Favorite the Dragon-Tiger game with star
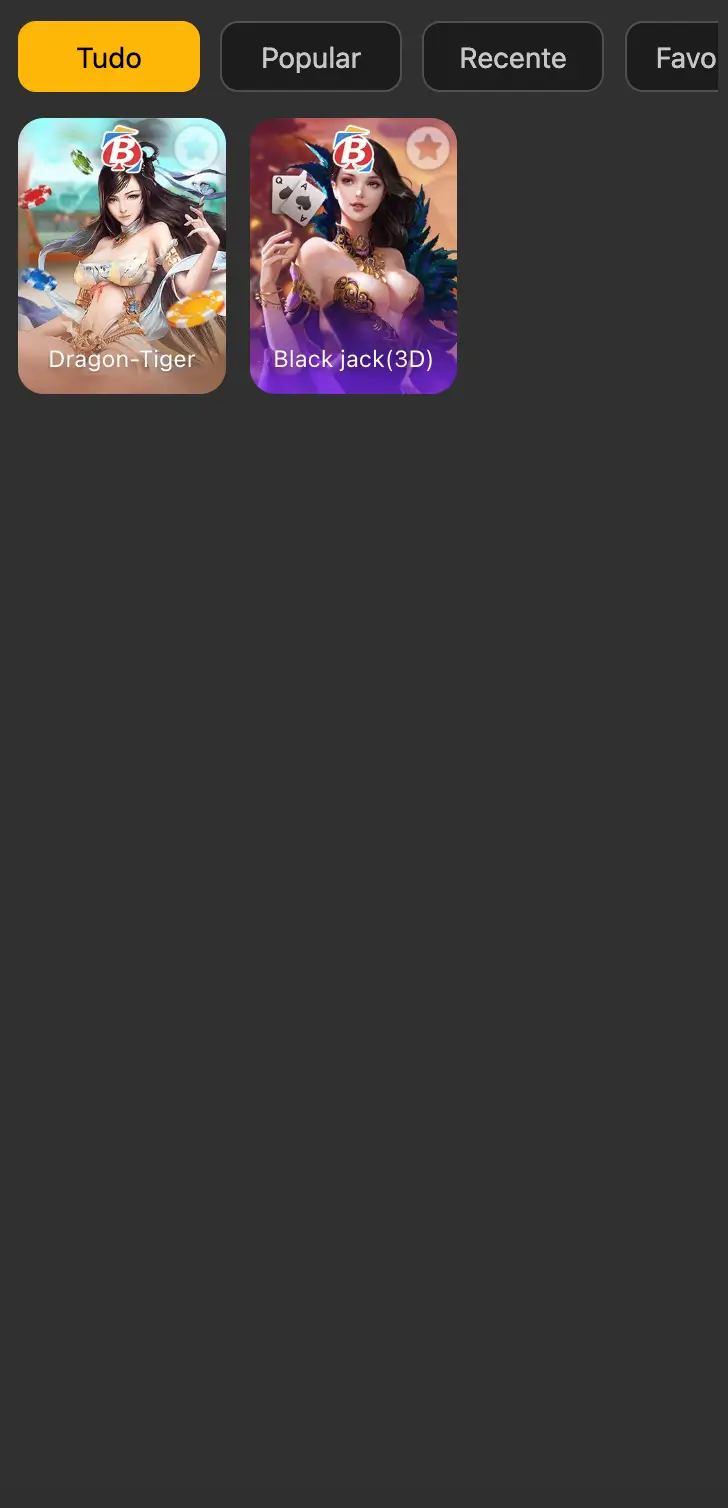This screenshot has width=728, height=1508. (196, 149)
